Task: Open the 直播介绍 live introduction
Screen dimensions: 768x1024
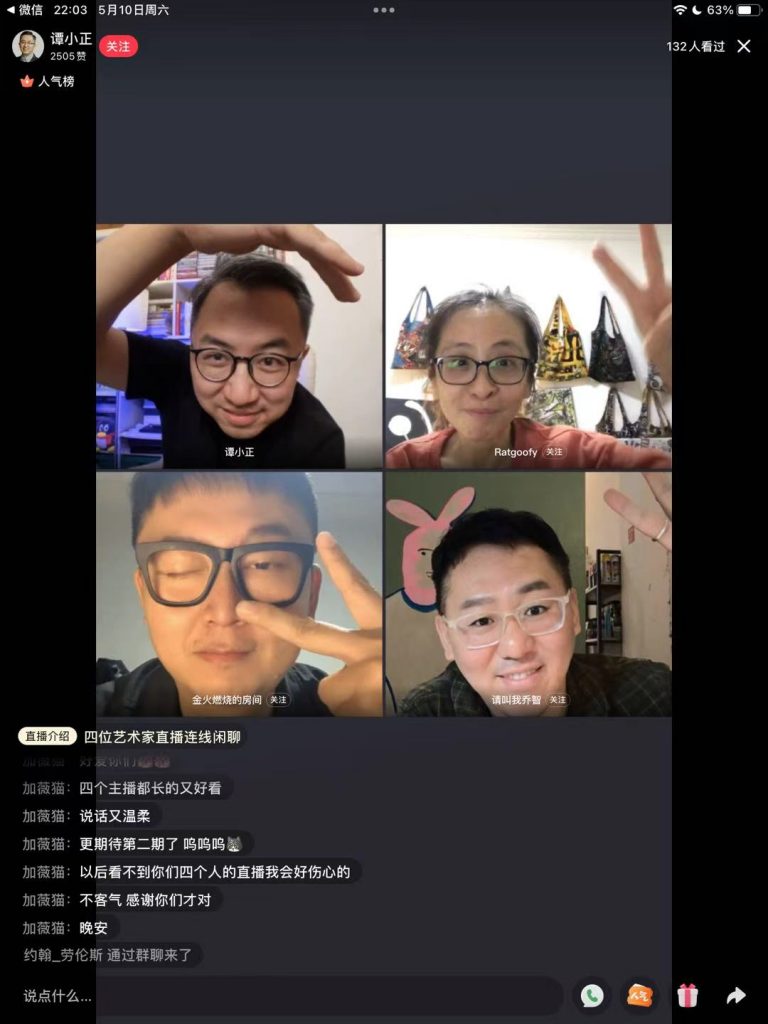Action: click(47, 736)
